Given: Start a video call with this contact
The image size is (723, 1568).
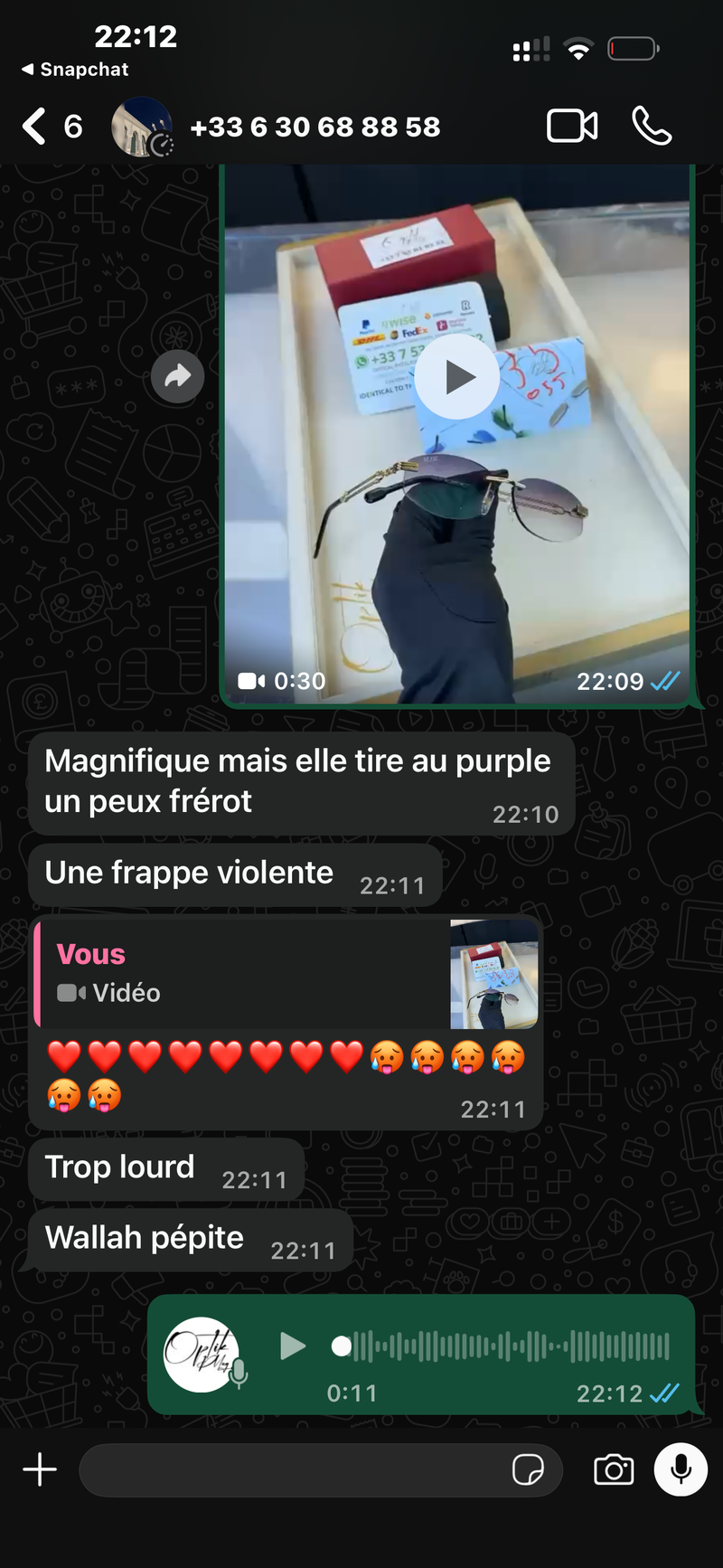Looking at the screenshot, I should click(x=572, y=126).
